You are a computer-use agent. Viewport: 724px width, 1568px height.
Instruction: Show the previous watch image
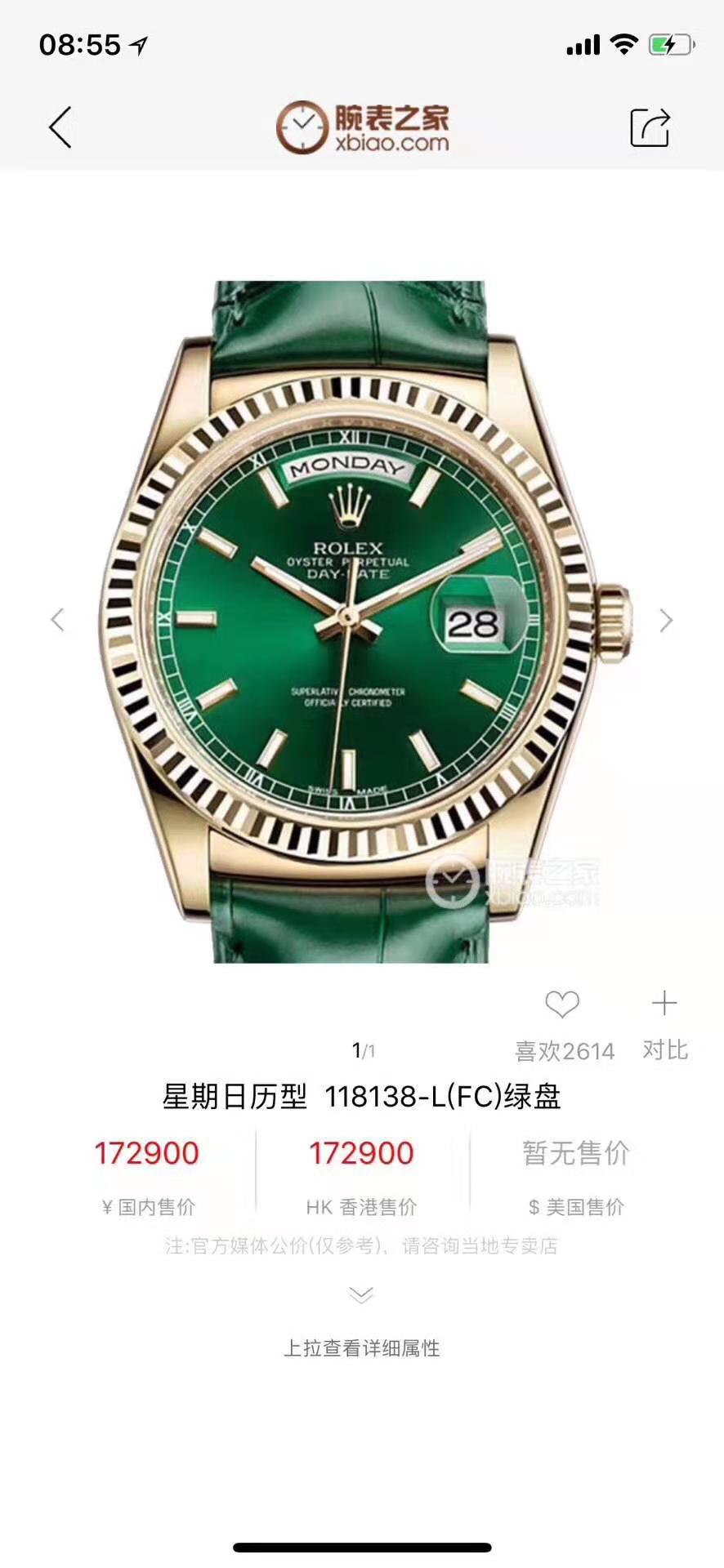click(57, 620)
